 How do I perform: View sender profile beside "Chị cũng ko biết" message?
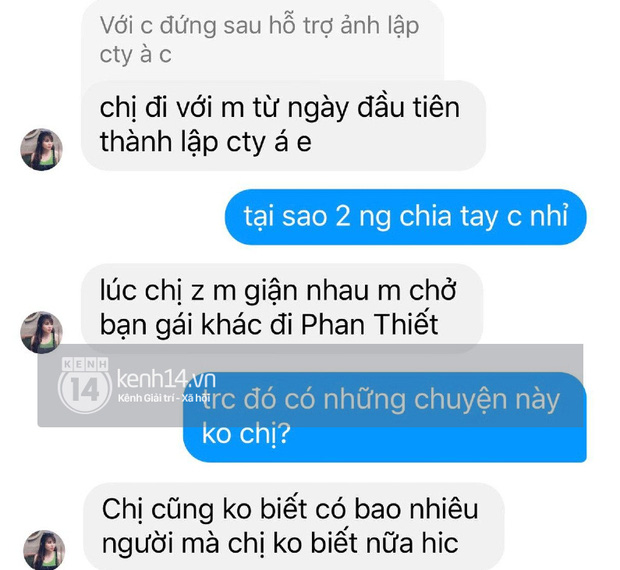point(42,550)
